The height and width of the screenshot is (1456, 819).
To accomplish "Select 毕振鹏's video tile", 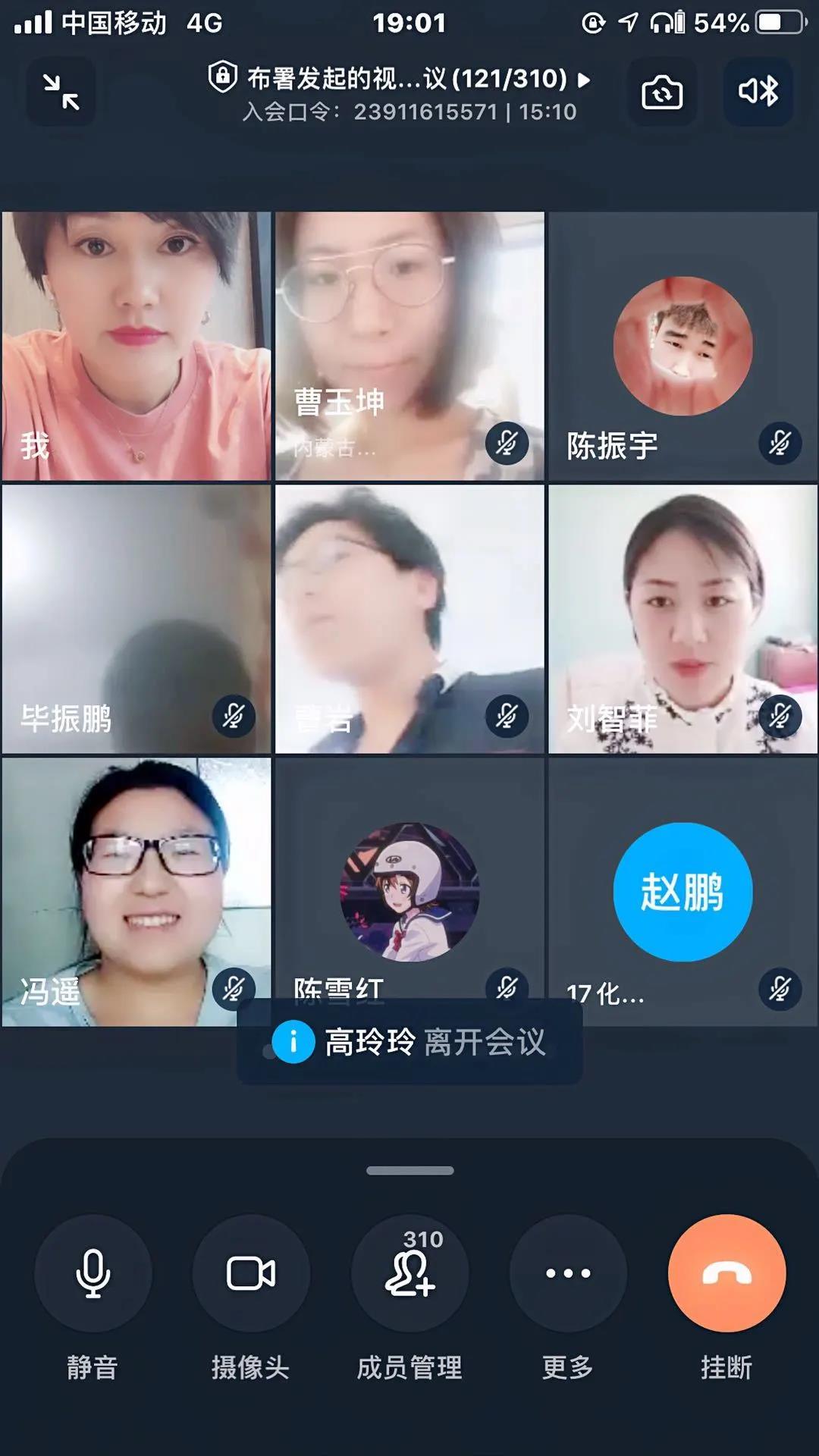I will 136,619.
